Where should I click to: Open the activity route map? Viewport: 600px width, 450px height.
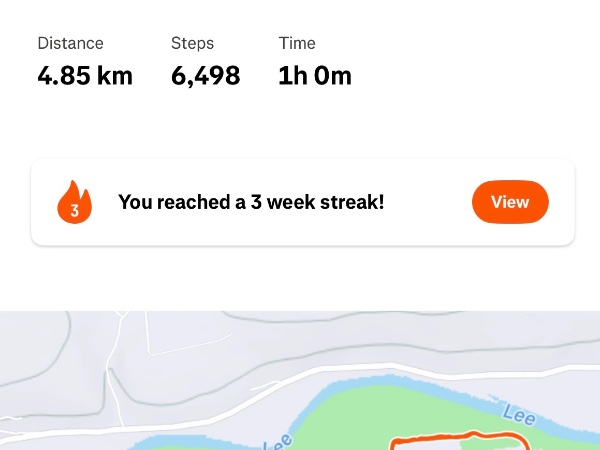pyautogui.click(x=300, y=385)
